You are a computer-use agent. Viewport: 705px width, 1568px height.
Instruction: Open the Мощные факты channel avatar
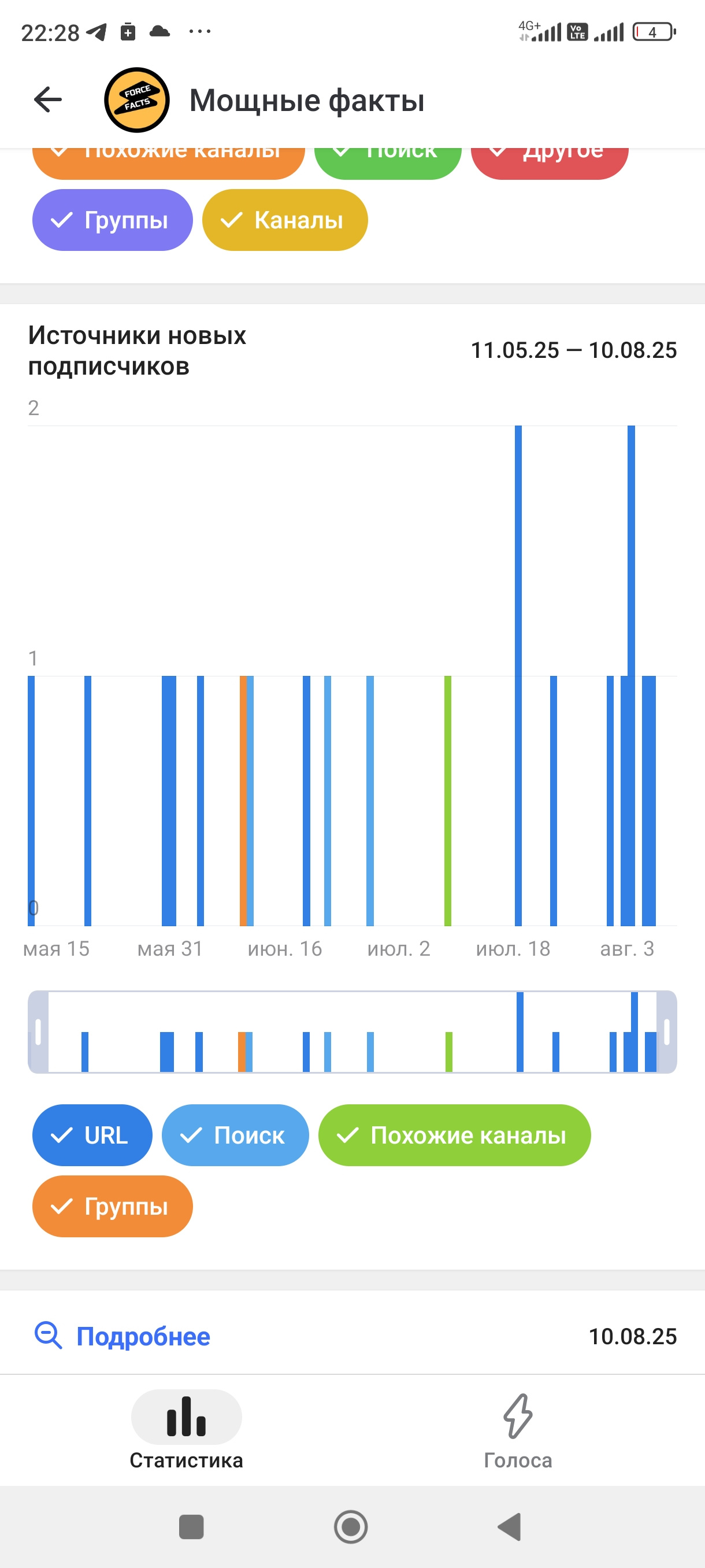pyautogui.click(x=137, y=100)
